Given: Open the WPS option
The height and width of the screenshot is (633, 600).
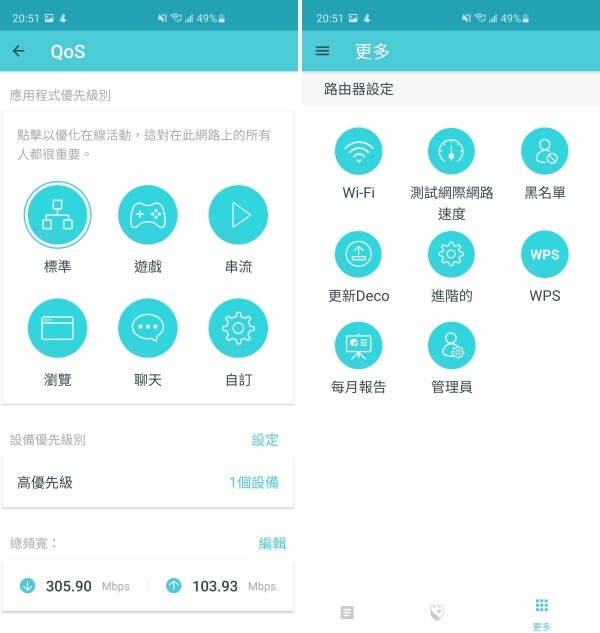Looking at the screenshot, I should point(545,255).
